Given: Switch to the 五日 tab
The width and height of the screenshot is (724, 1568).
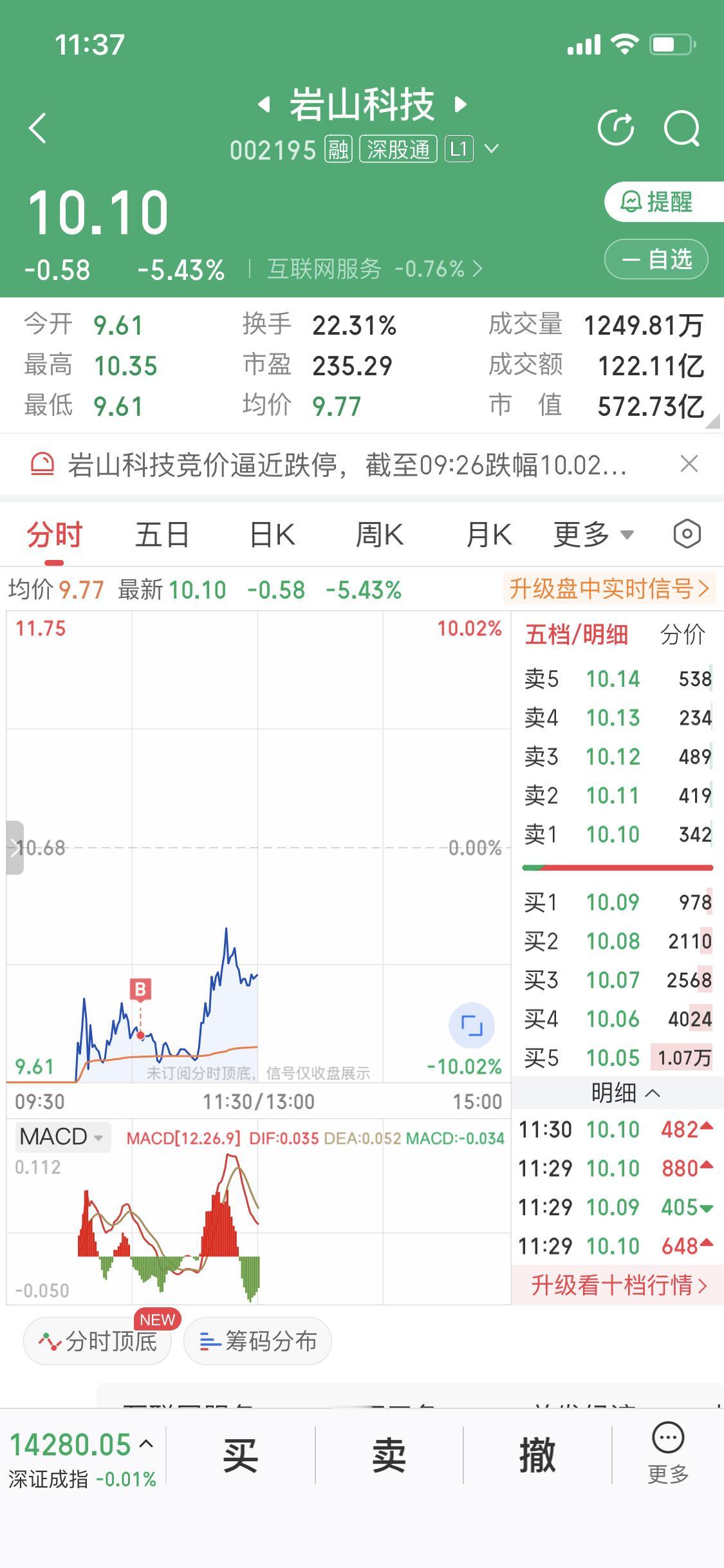Looking at the screenshot, I should 161,534.
